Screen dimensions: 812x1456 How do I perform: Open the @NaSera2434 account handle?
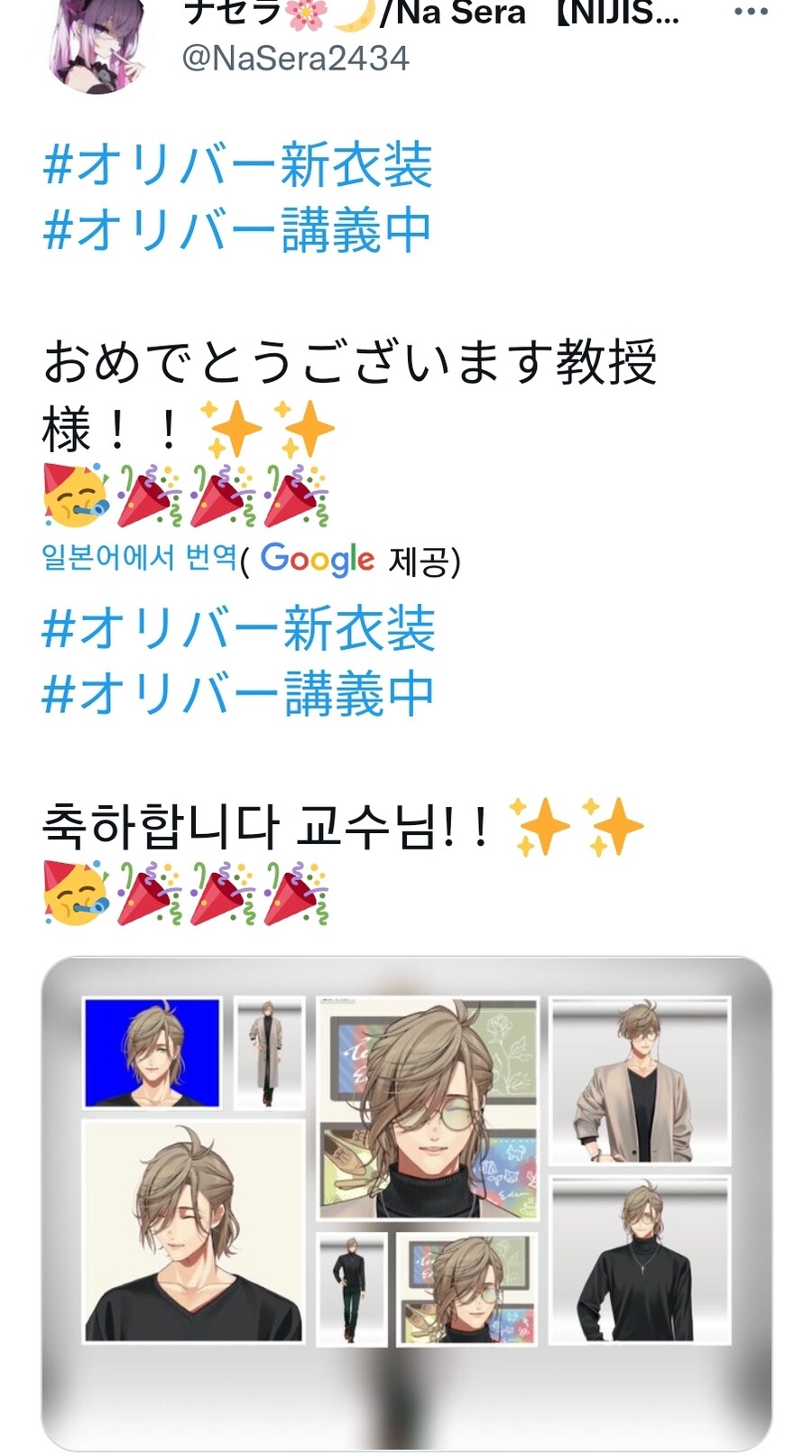coord(296,59)
